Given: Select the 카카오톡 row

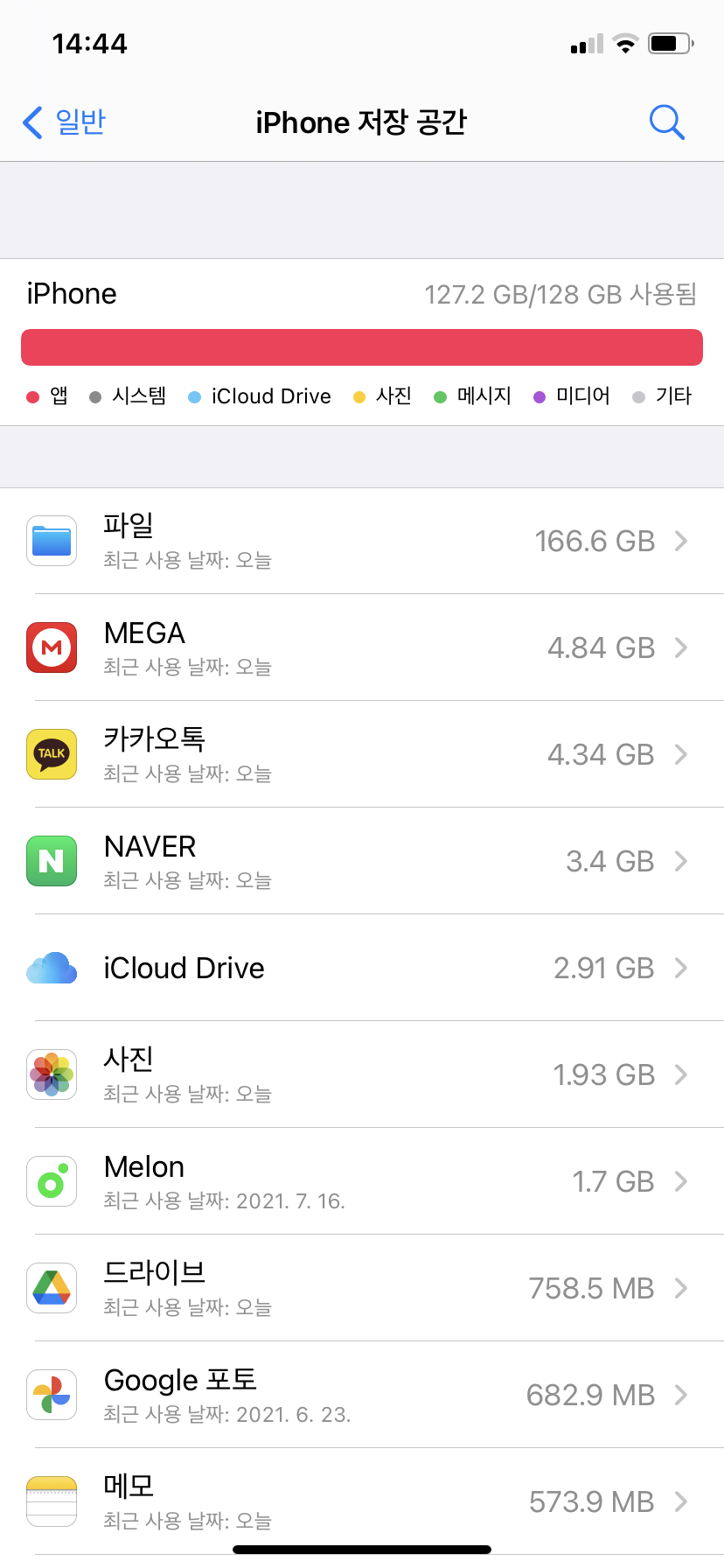Looking at the screenshot, I should [x=362, y=754].
